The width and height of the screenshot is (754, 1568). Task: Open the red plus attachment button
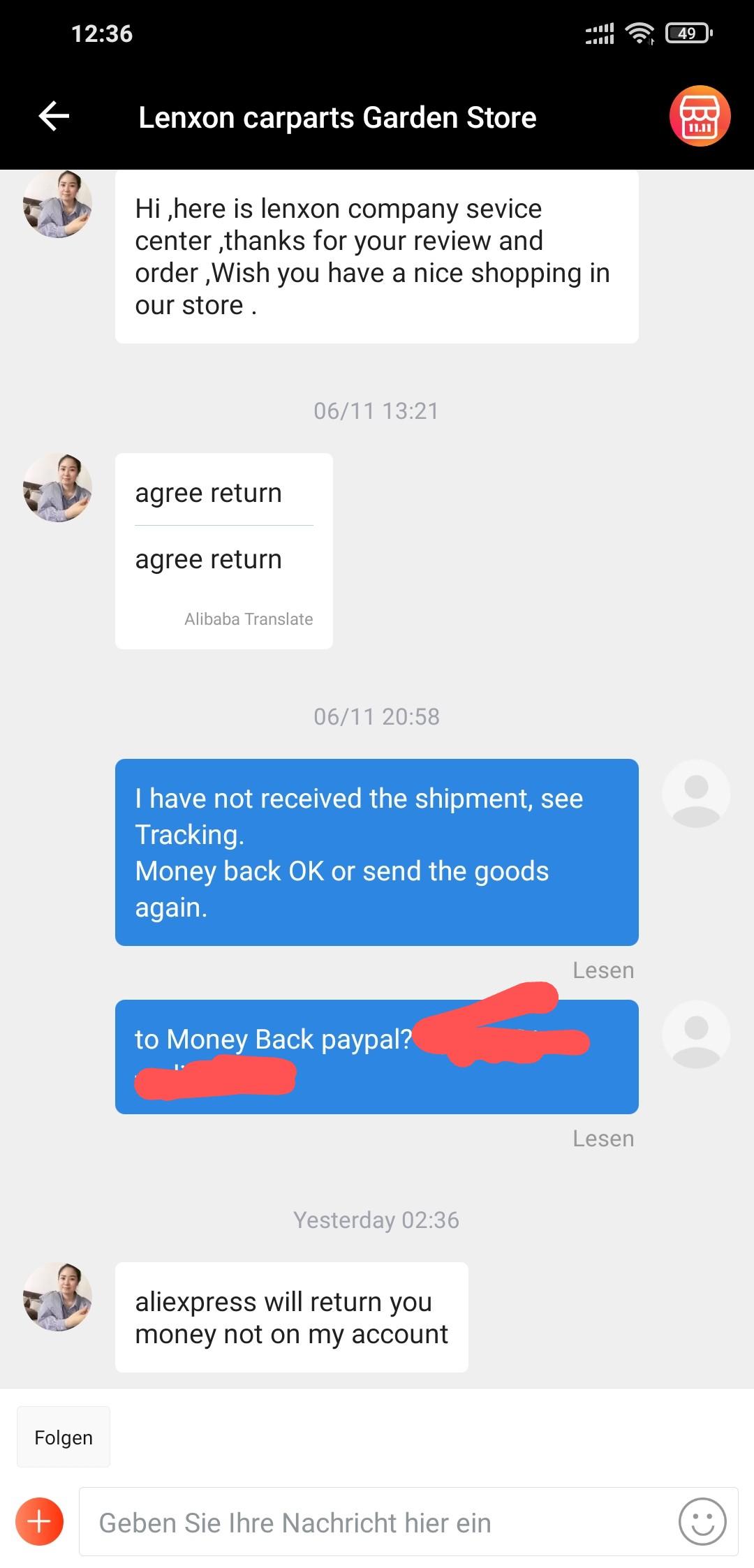coord(40,1521)
